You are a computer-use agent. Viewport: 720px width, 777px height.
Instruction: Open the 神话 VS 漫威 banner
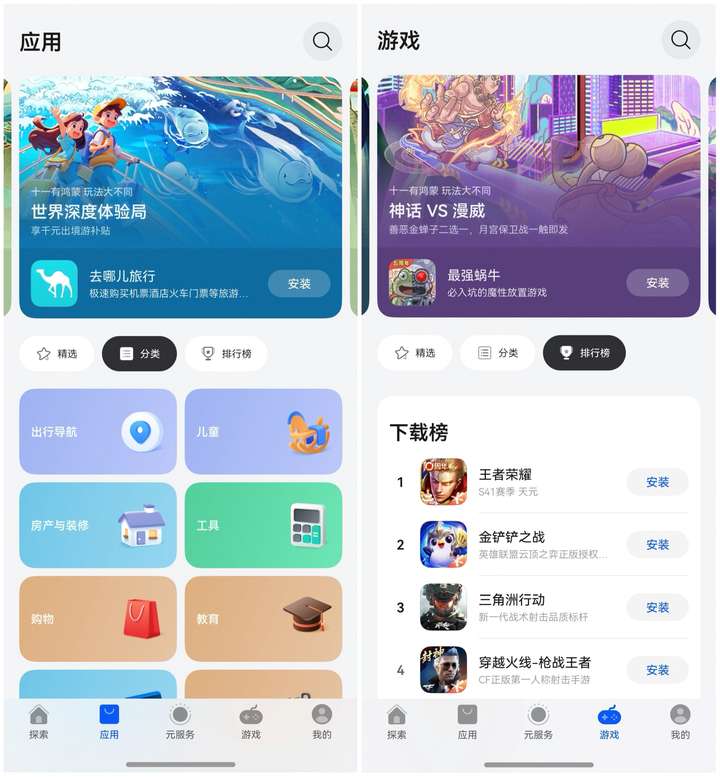(x=538, y=160)
